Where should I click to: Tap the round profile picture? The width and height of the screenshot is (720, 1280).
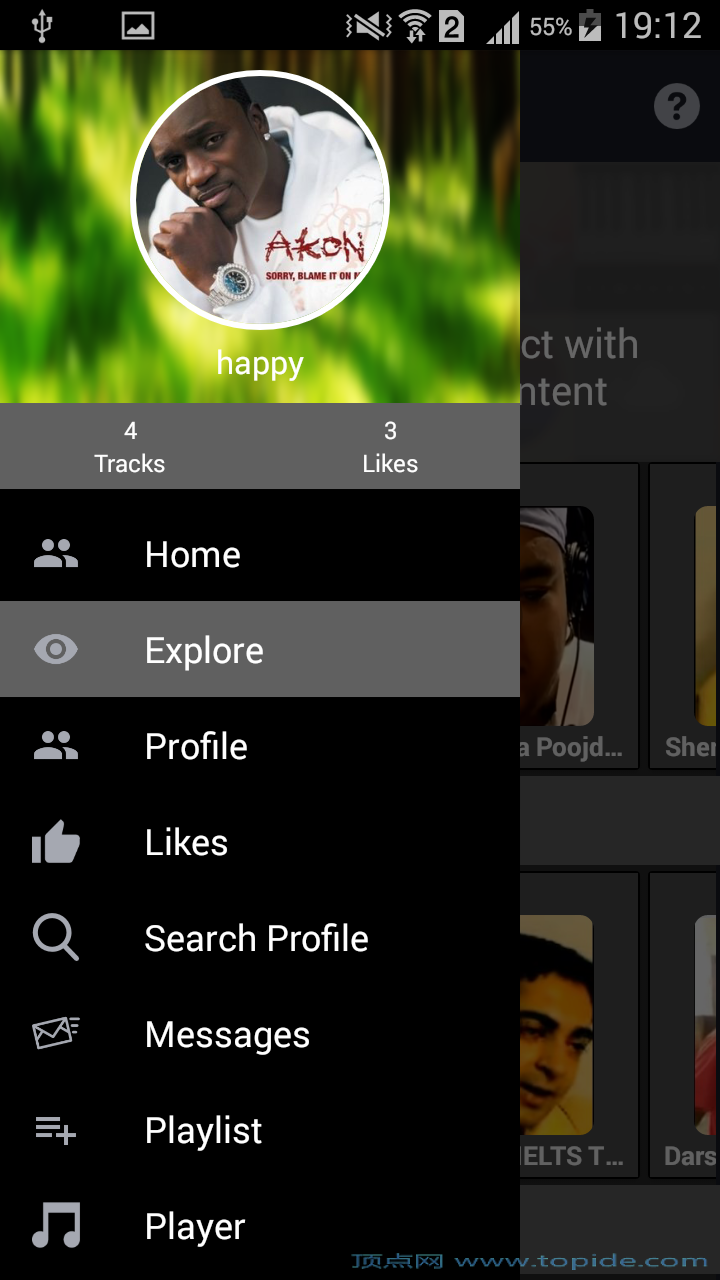tap(260, 200)
